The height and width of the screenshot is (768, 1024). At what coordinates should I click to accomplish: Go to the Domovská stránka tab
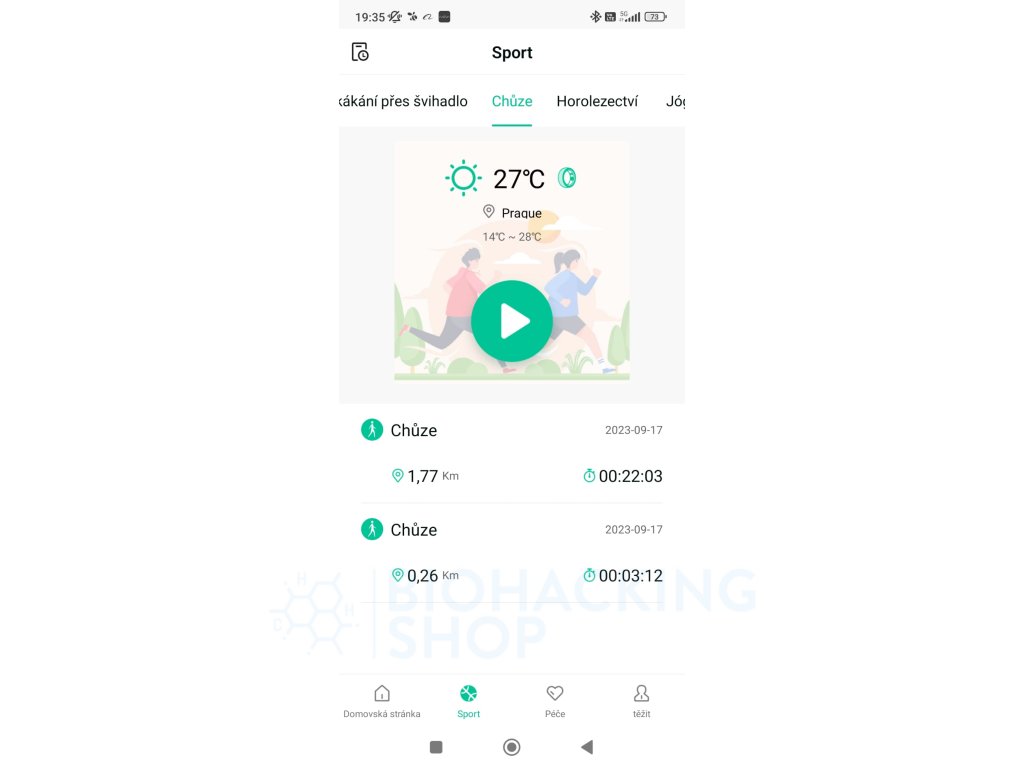pos(382,701)
